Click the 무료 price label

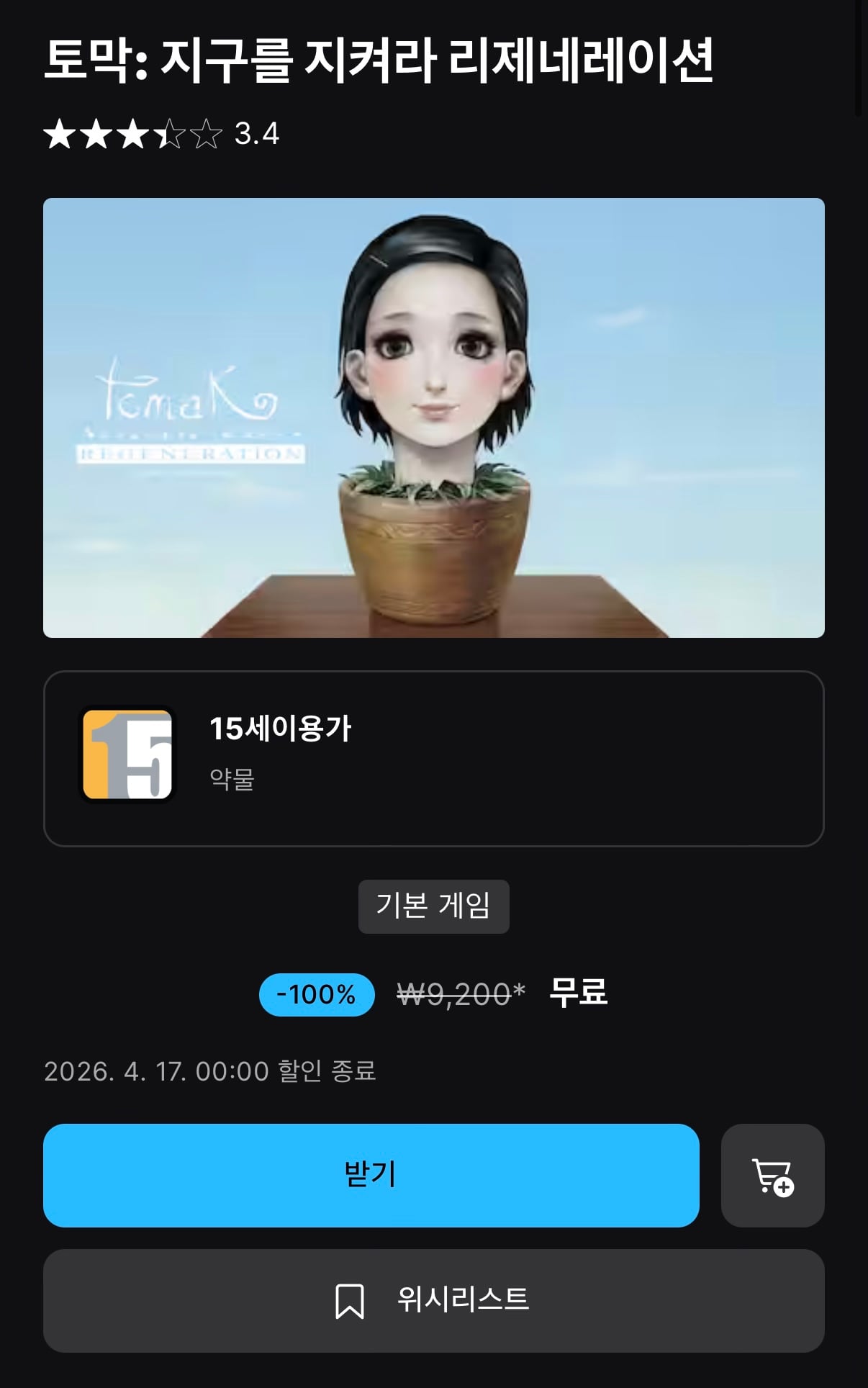pos(579,995)
